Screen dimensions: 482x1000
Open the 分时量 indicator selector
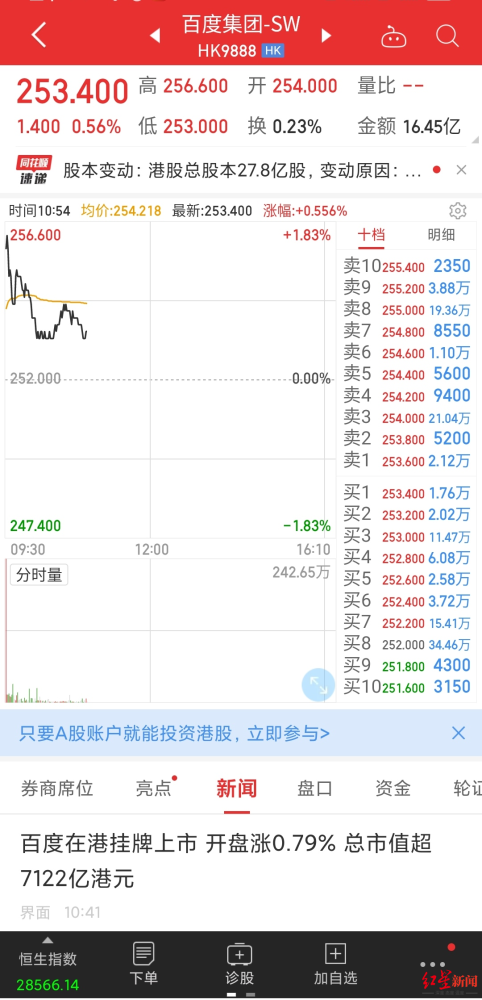[39, 575]
